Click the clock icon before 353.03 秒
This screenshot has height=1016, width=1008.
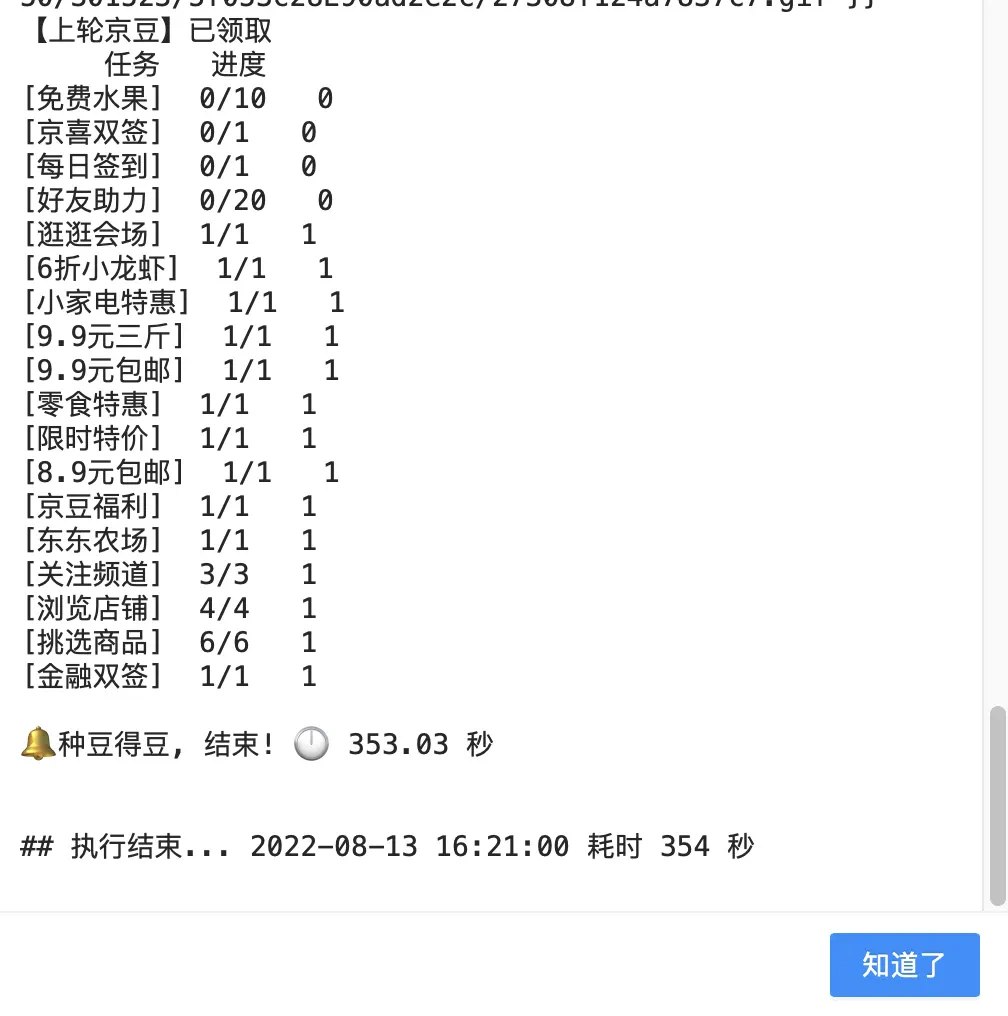[x=311, y=743]
